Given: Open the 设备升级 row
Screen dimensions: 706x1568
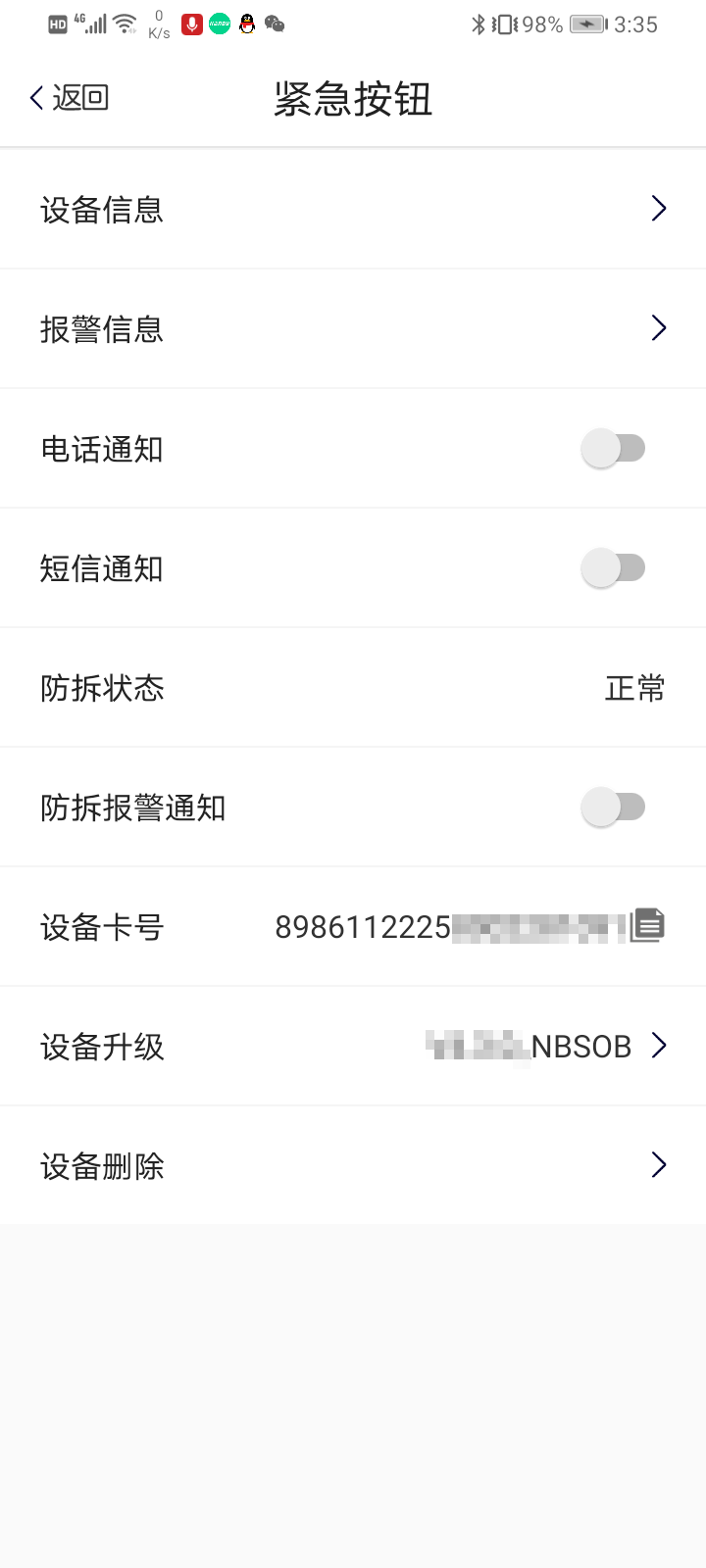Looking at the screenshot, I should click(353, 1047).
